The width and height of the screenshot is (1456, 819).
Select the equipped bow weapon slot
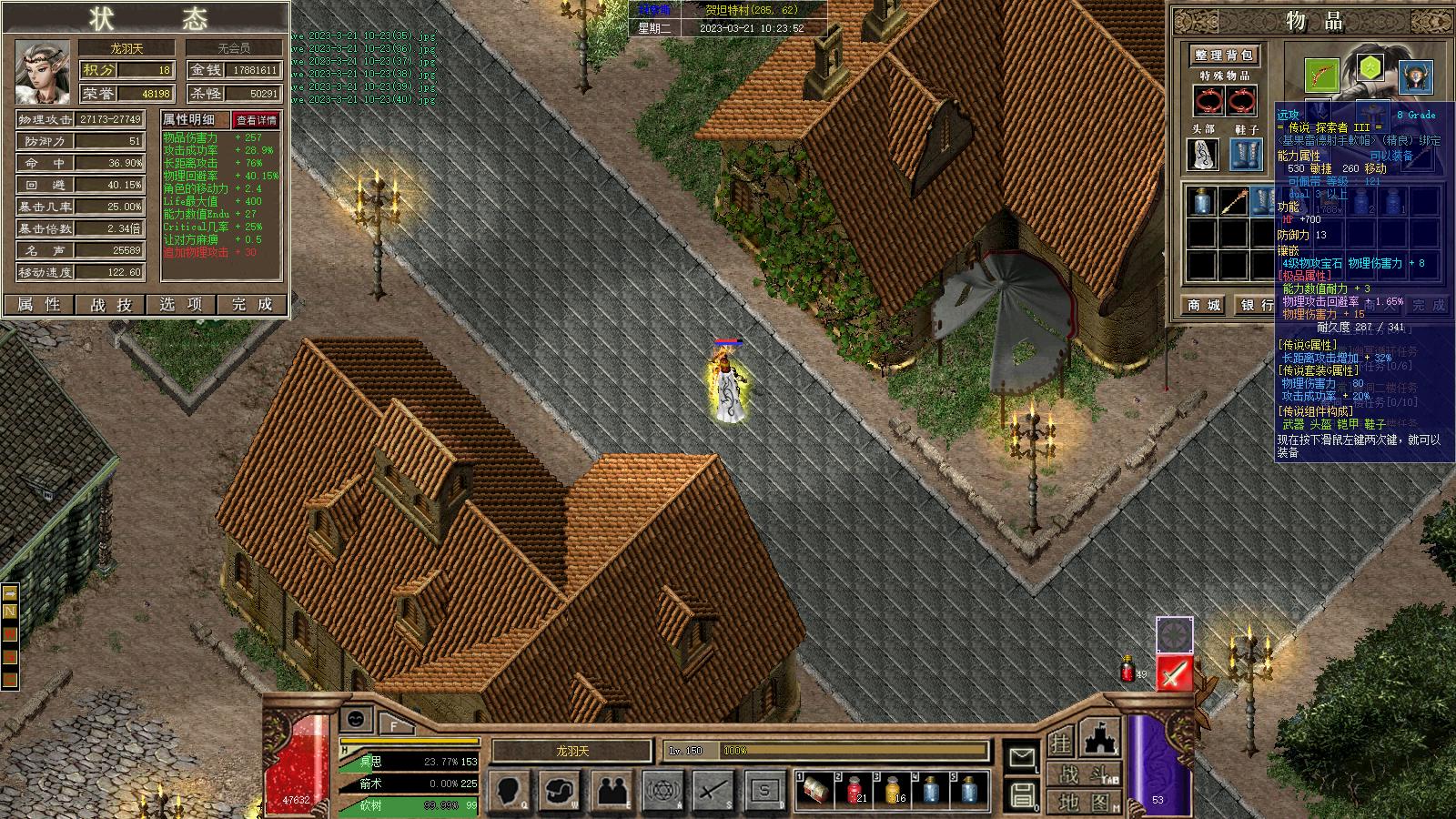pos(1321,75)
